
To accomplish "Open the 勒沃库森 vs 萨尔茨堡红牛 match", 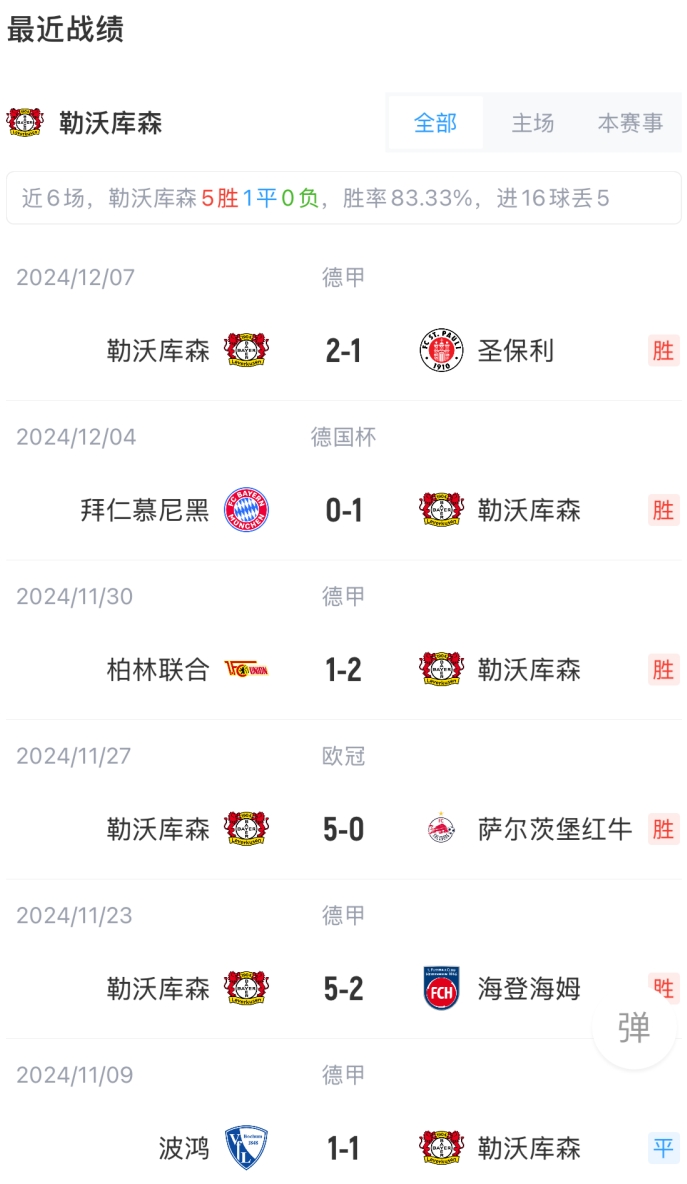I will pyautogui.click(x=343, y=829).
